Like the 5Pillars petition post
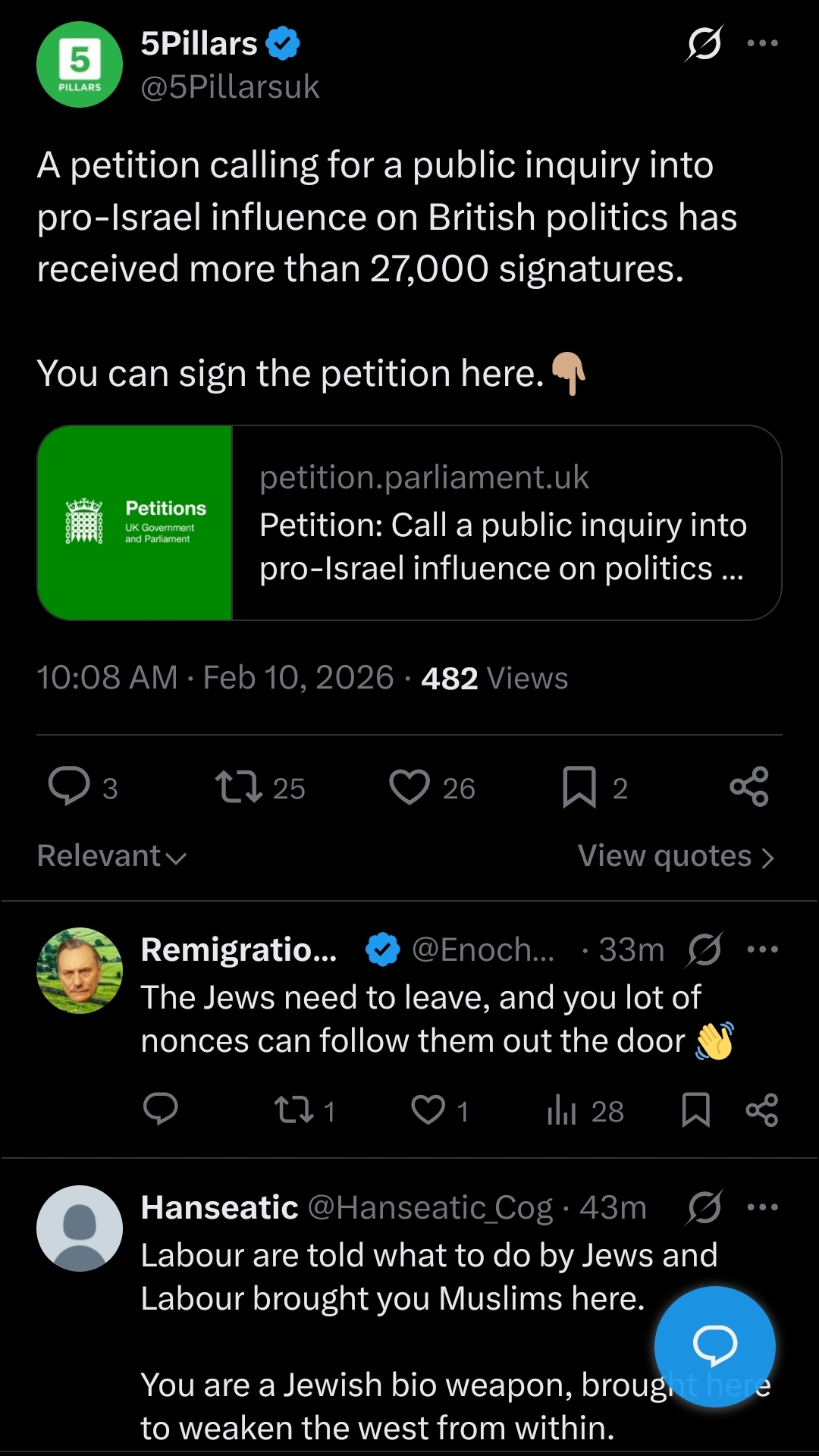Image resolution: width=819 pixels, height=1456 pixels. [409, 786]
